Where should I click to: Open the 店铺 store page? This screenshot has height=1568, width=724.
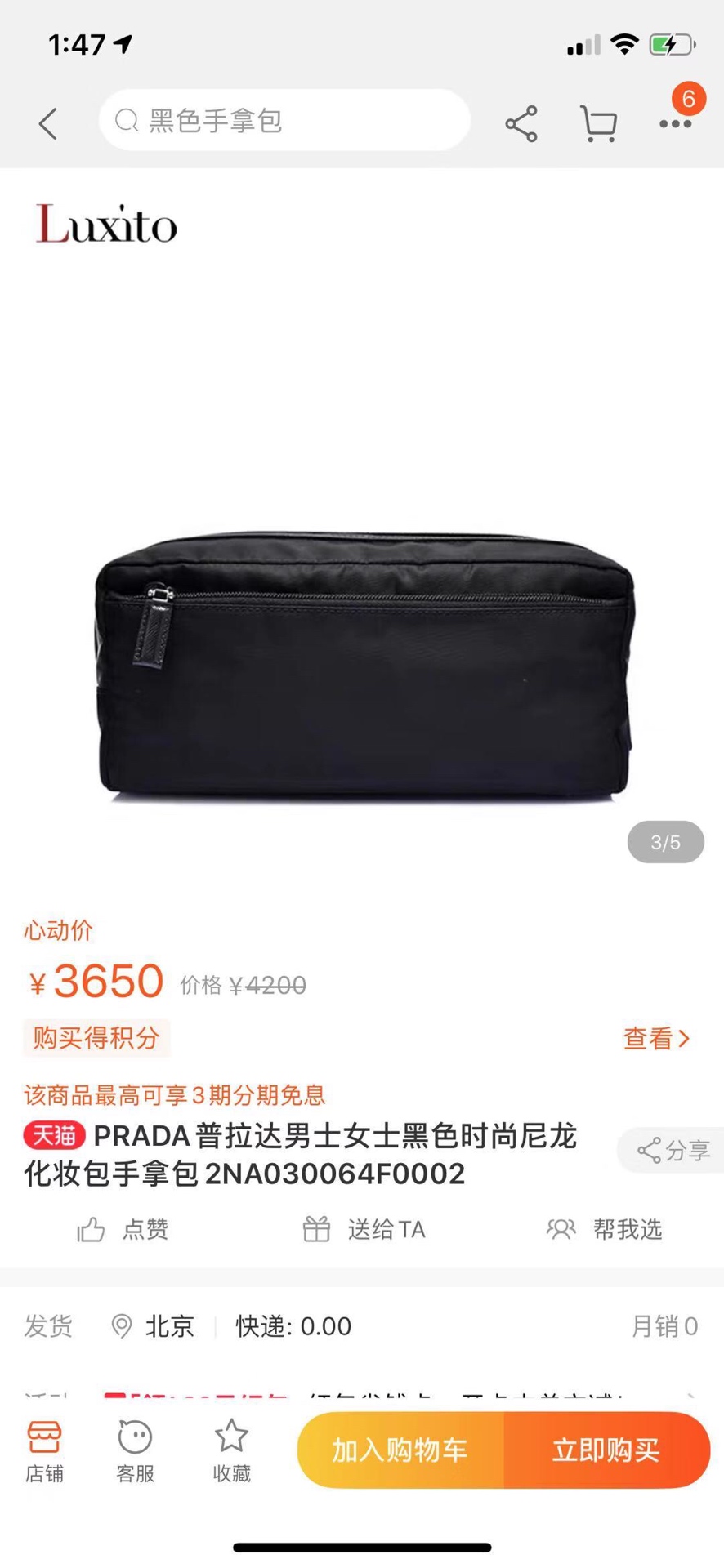[44, 1451]
